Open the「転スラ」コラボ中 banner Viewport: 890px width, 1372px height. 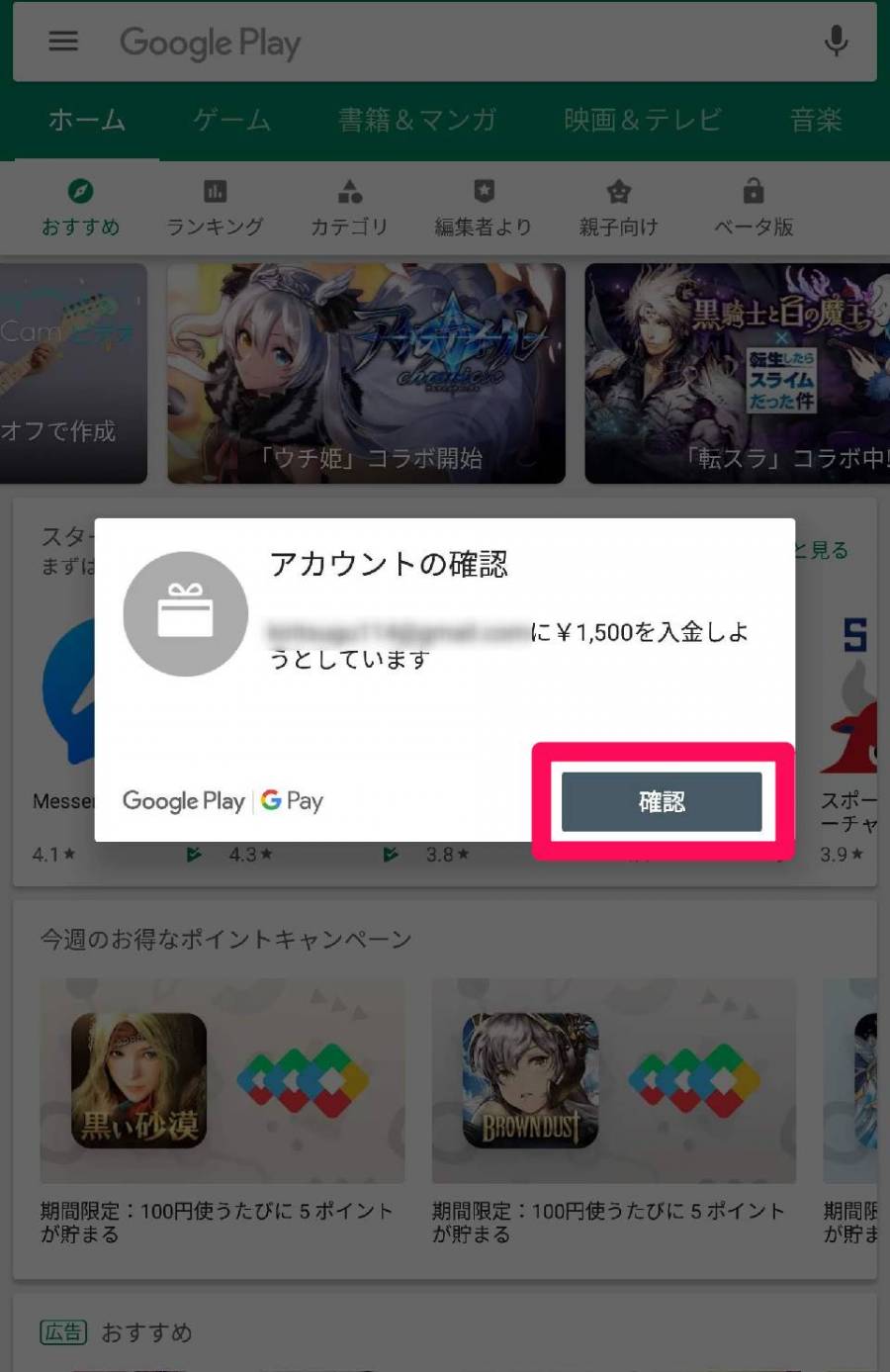[737, 374]
